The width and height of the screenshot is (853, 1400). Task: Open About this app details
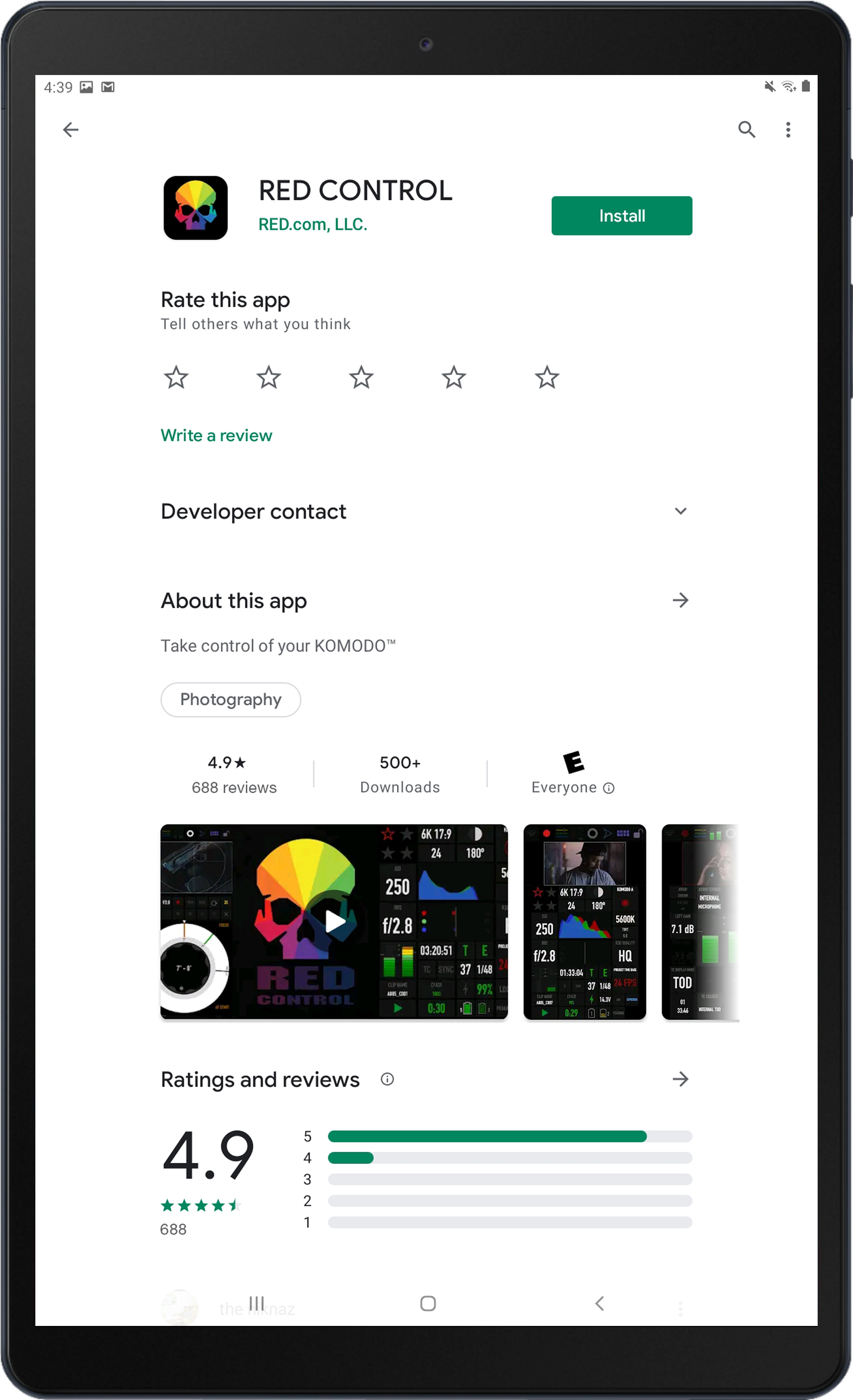(x=680, y=600)
